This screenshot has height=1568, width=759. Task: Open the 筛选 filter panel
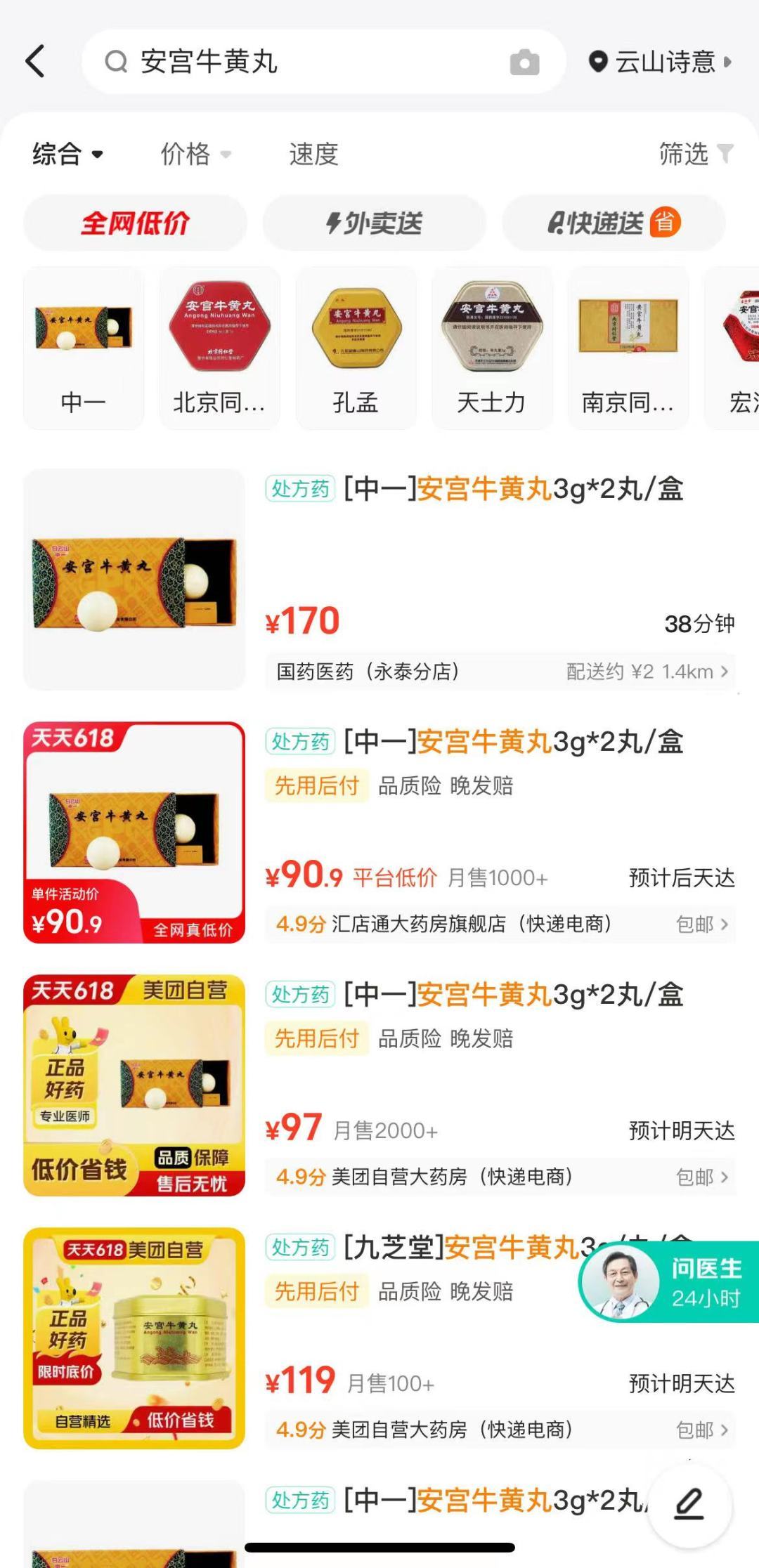point(695,153)
